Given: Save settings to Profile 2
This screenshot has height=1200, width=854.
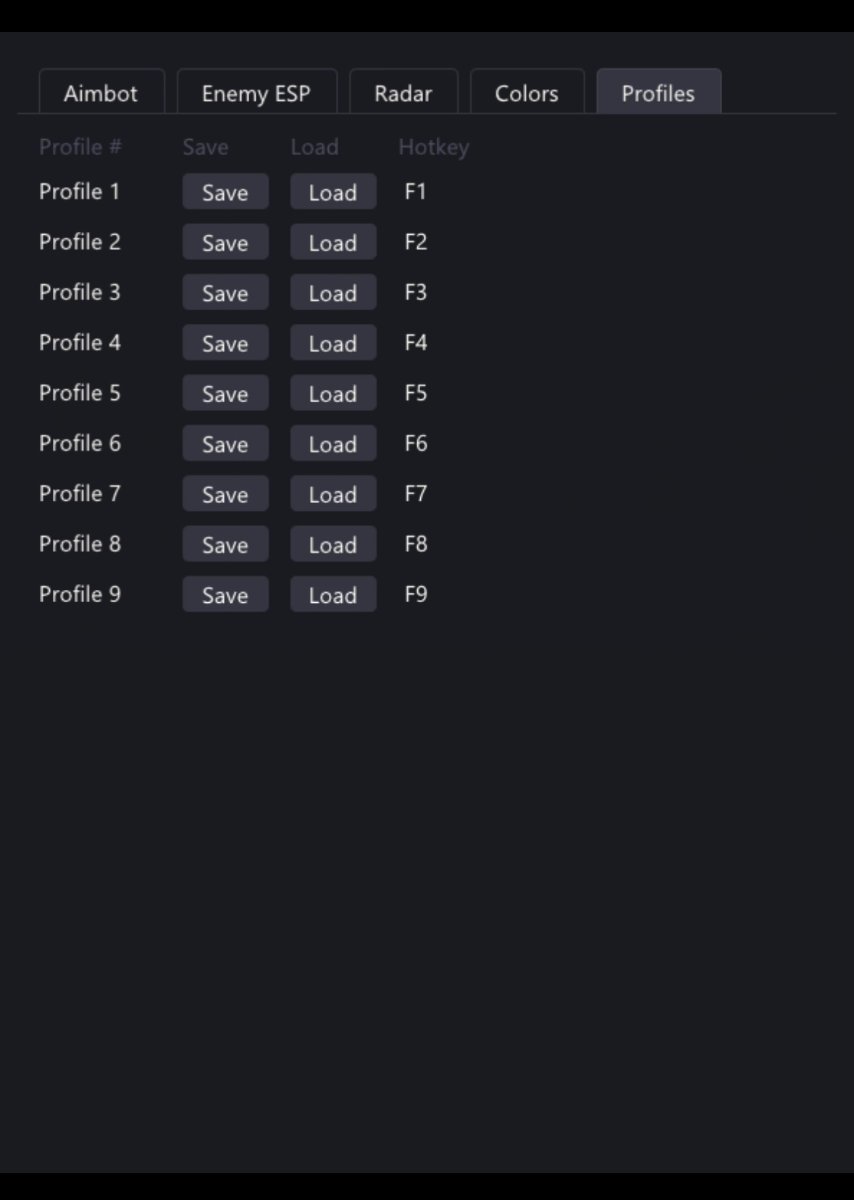Looking at the screenshot, I should (225, 242).
